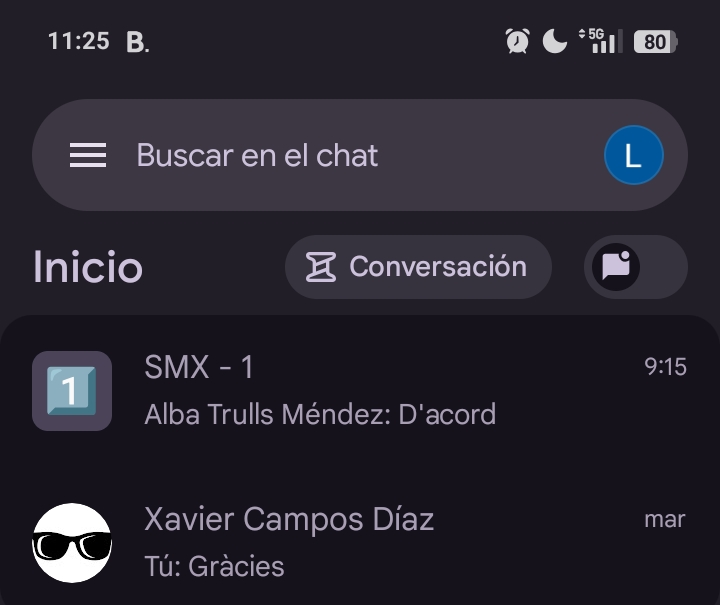Viewport: 720px width, 605px height.
Task: Open the SMX - 1 group chat
Action: (x=360, y=390)
